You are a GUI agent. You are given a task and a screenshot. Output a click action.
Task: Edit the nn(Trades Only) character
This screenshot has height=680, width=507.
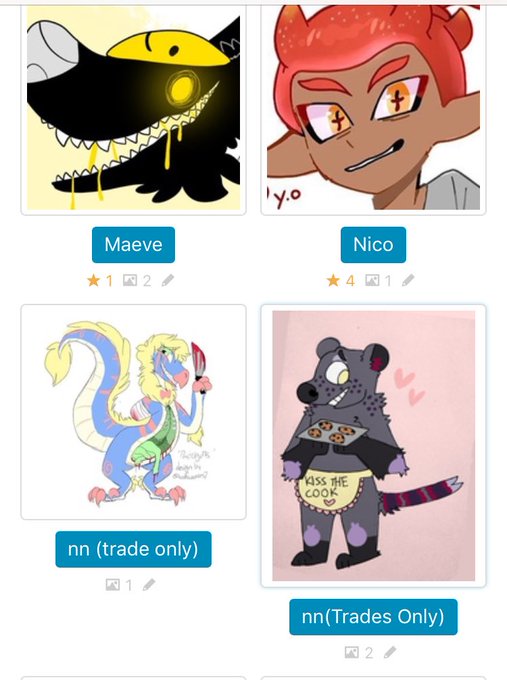coord(389,652)
